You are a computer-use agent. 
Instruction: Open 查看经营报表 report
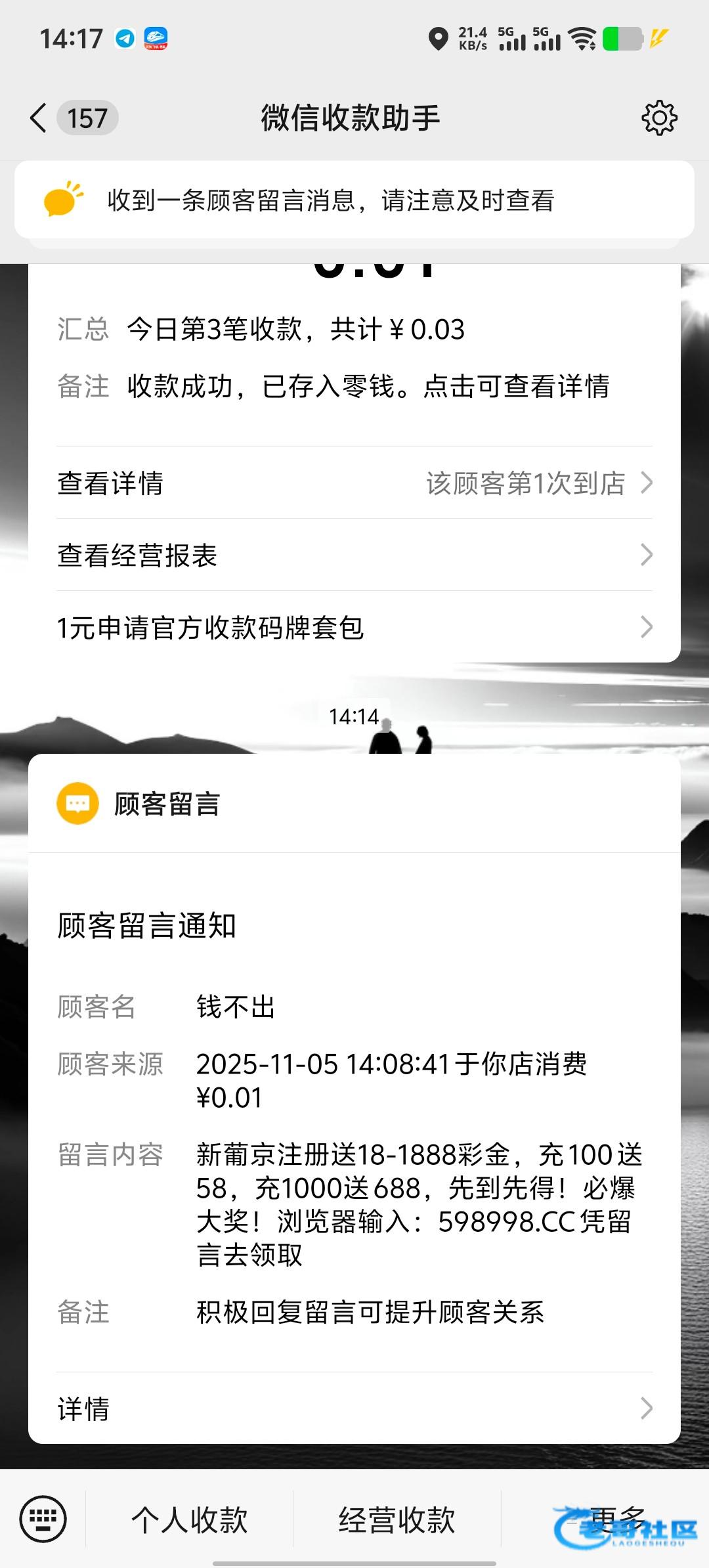pyautogui.click(x=354, y=555)
